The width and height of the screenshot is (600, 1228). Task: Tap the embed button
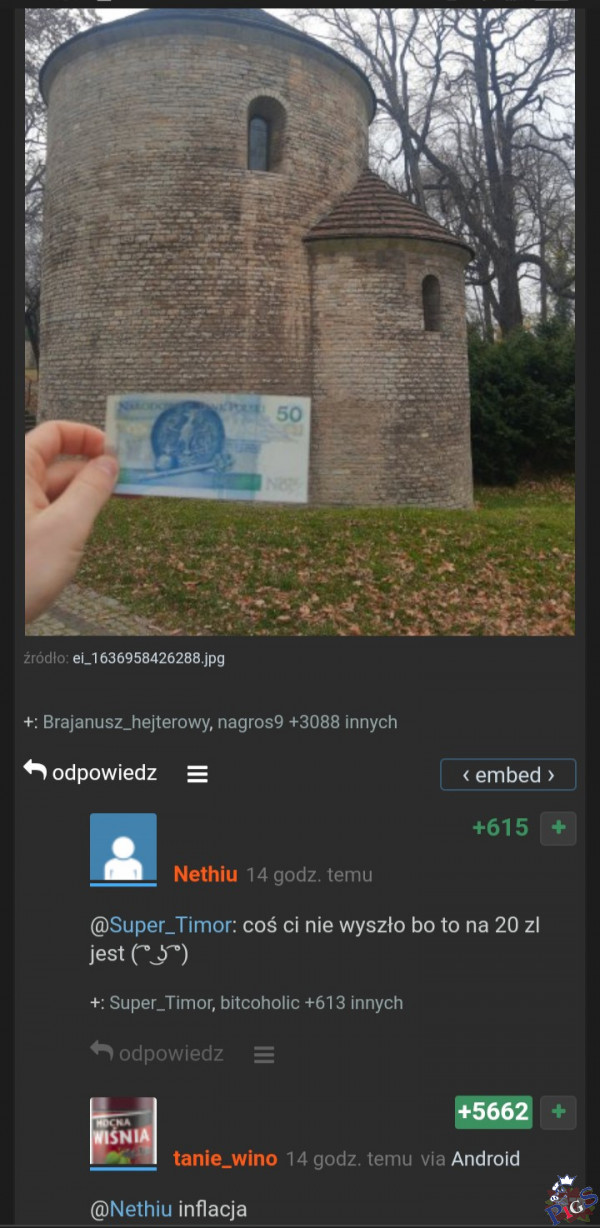(x=508, y=775)
